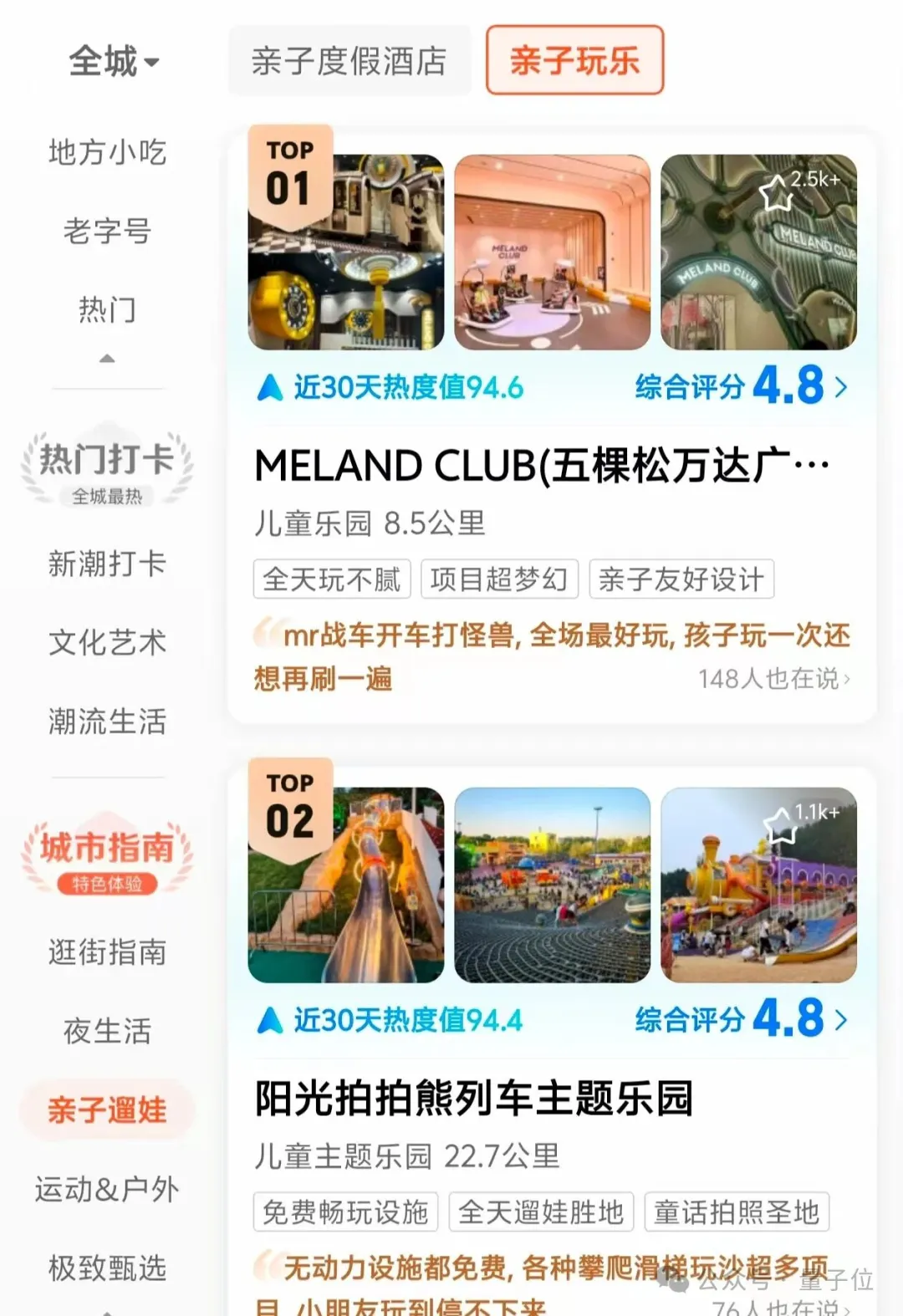The image size is (903, 1316).
Task: Open the 老字号 category
Action: [x=107, y=231]
